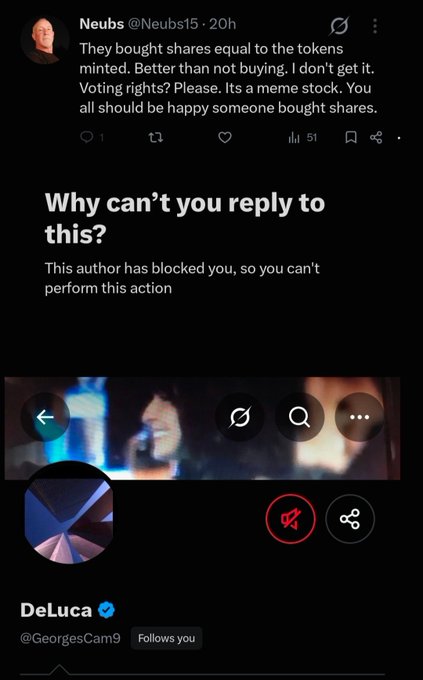Repost Neubs's tweet
This screenshot has height=680, width=423.
click(156, 138)
